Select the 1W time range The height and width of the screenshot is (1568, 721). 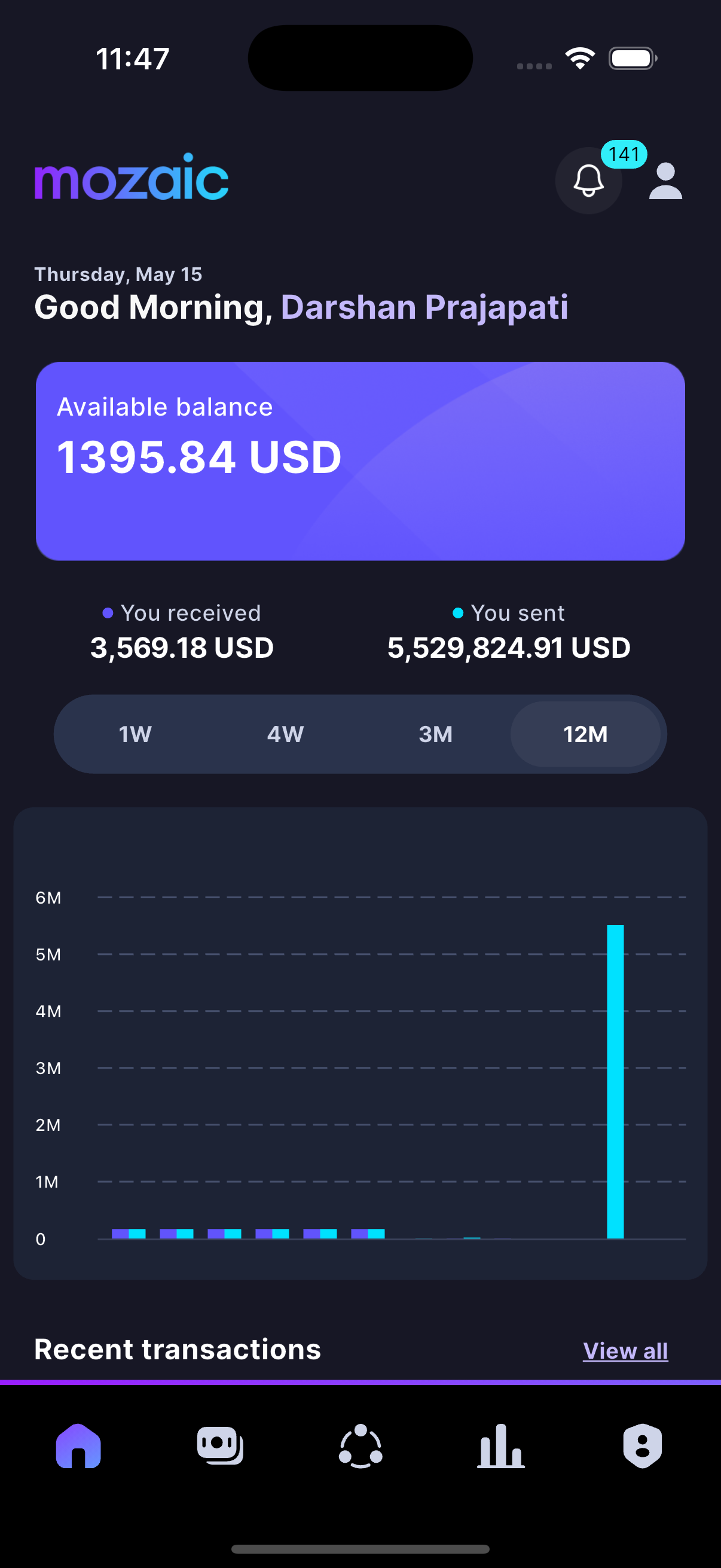pyautogui.click(x=135, y=734)
